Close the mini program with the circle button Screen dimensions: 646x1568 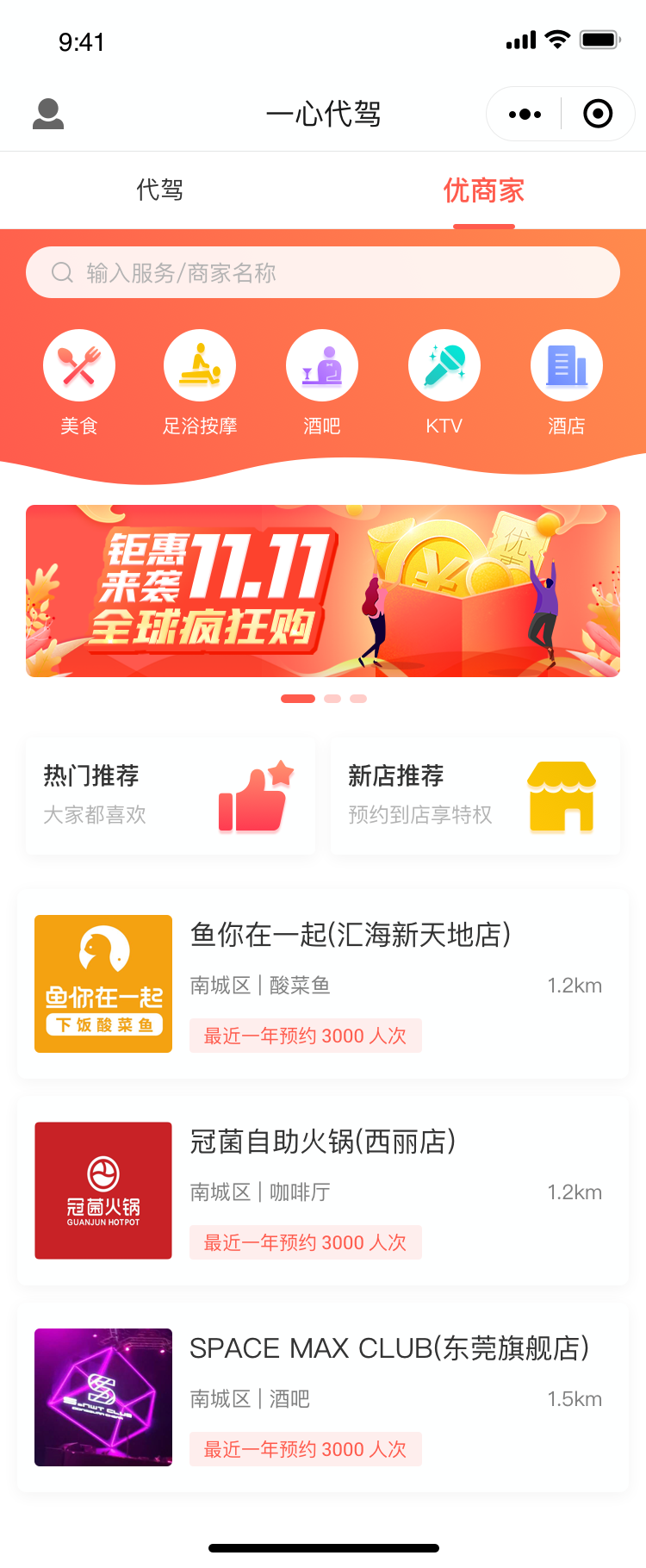[x=598, y=114]
